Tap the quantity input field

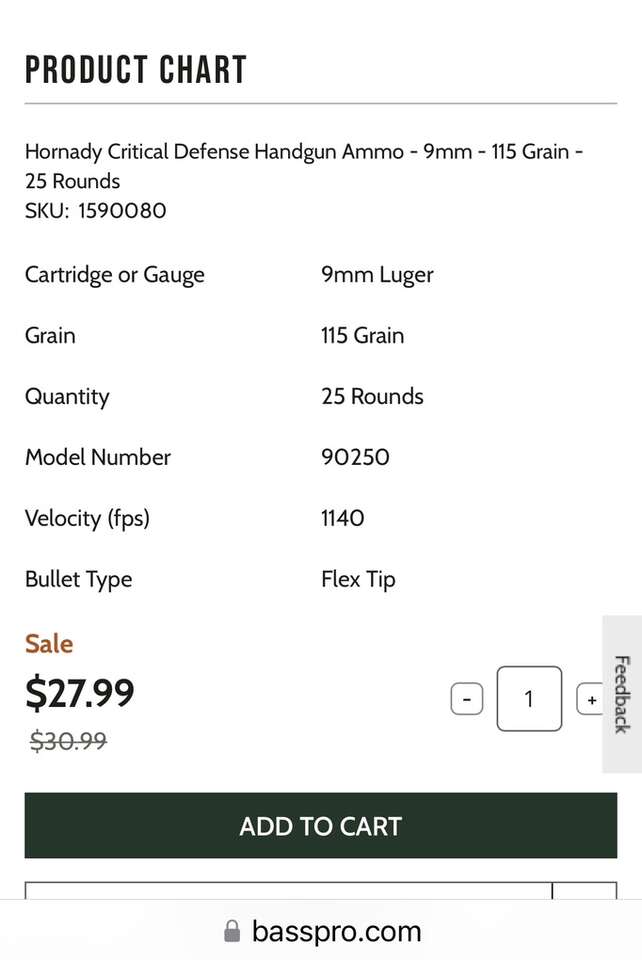pos(529,699)
